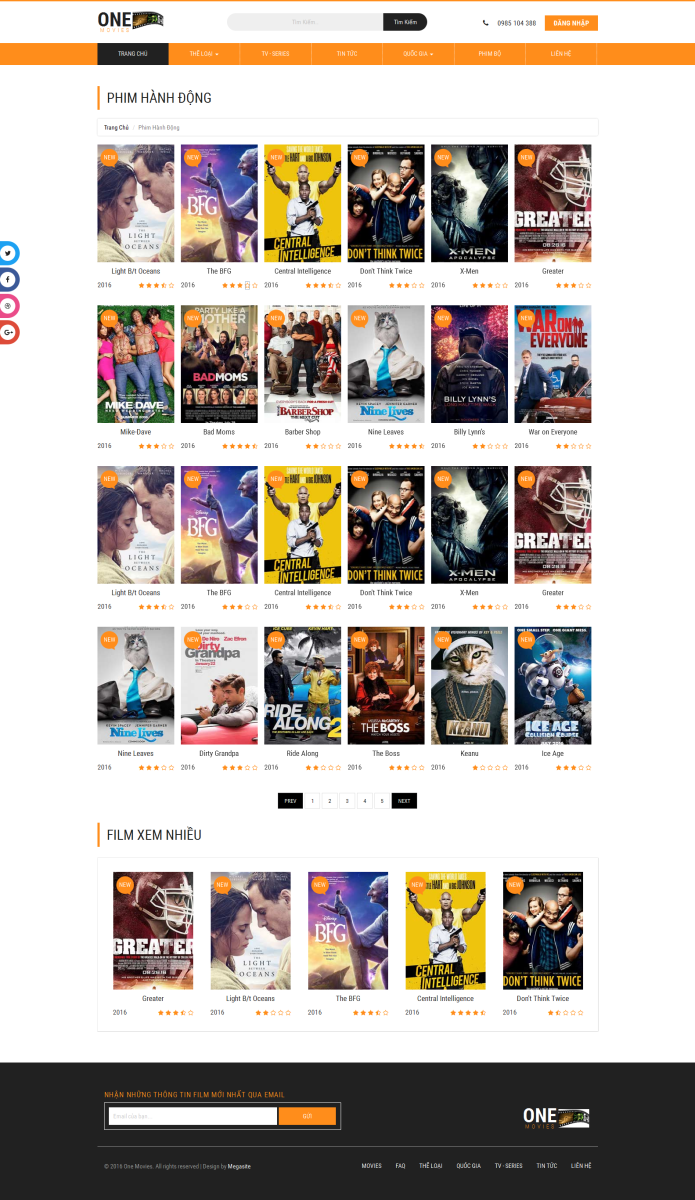The width and height of the screenshot is (695, 1200).
Task: Open the TV - Series nav item
Action: [x=275, y=54]
